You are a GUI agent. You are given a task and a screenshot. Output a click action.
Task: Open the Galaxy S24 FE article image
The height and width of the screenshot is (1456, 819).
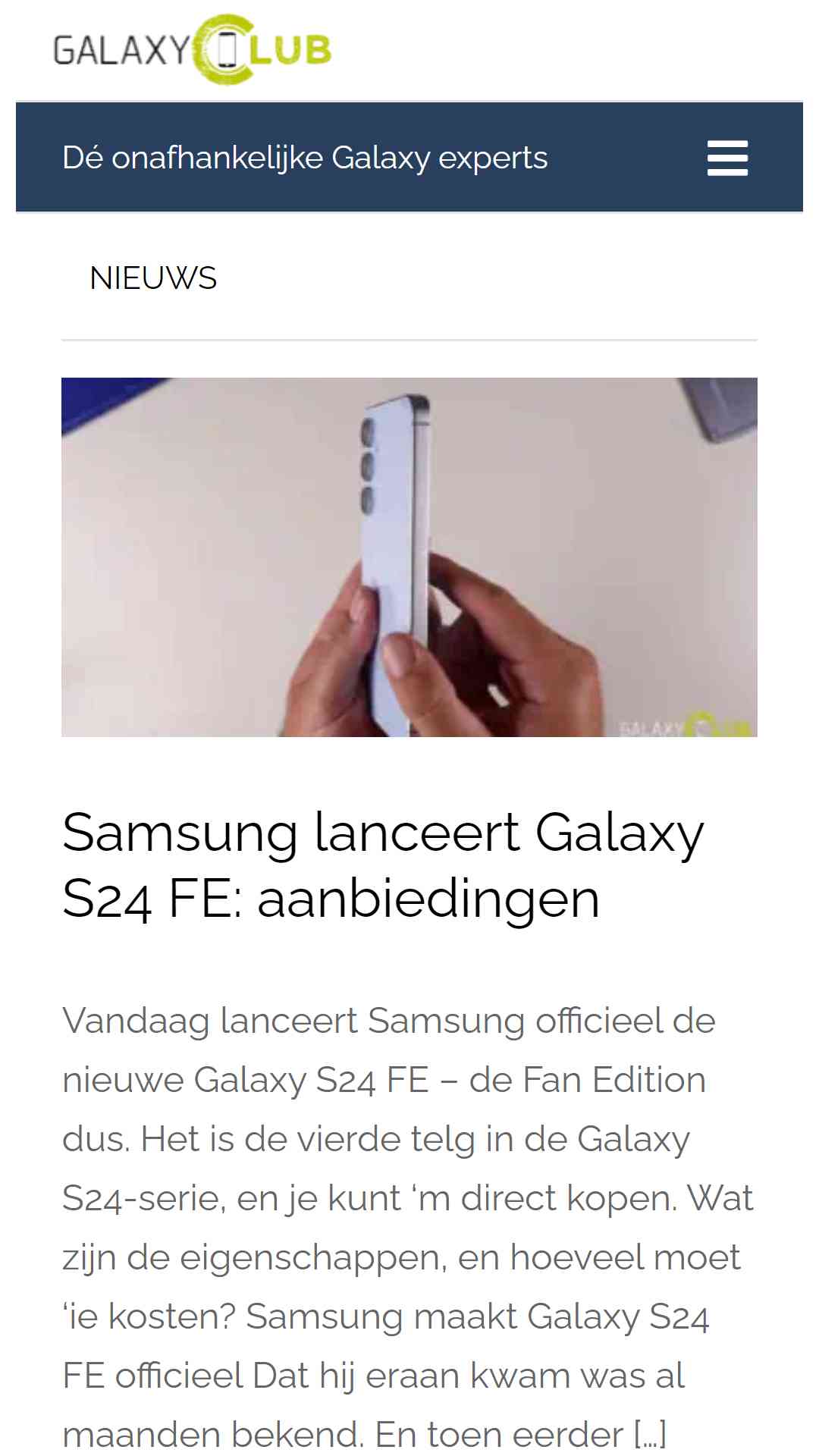pyautogui.click(x=409, y=557)
